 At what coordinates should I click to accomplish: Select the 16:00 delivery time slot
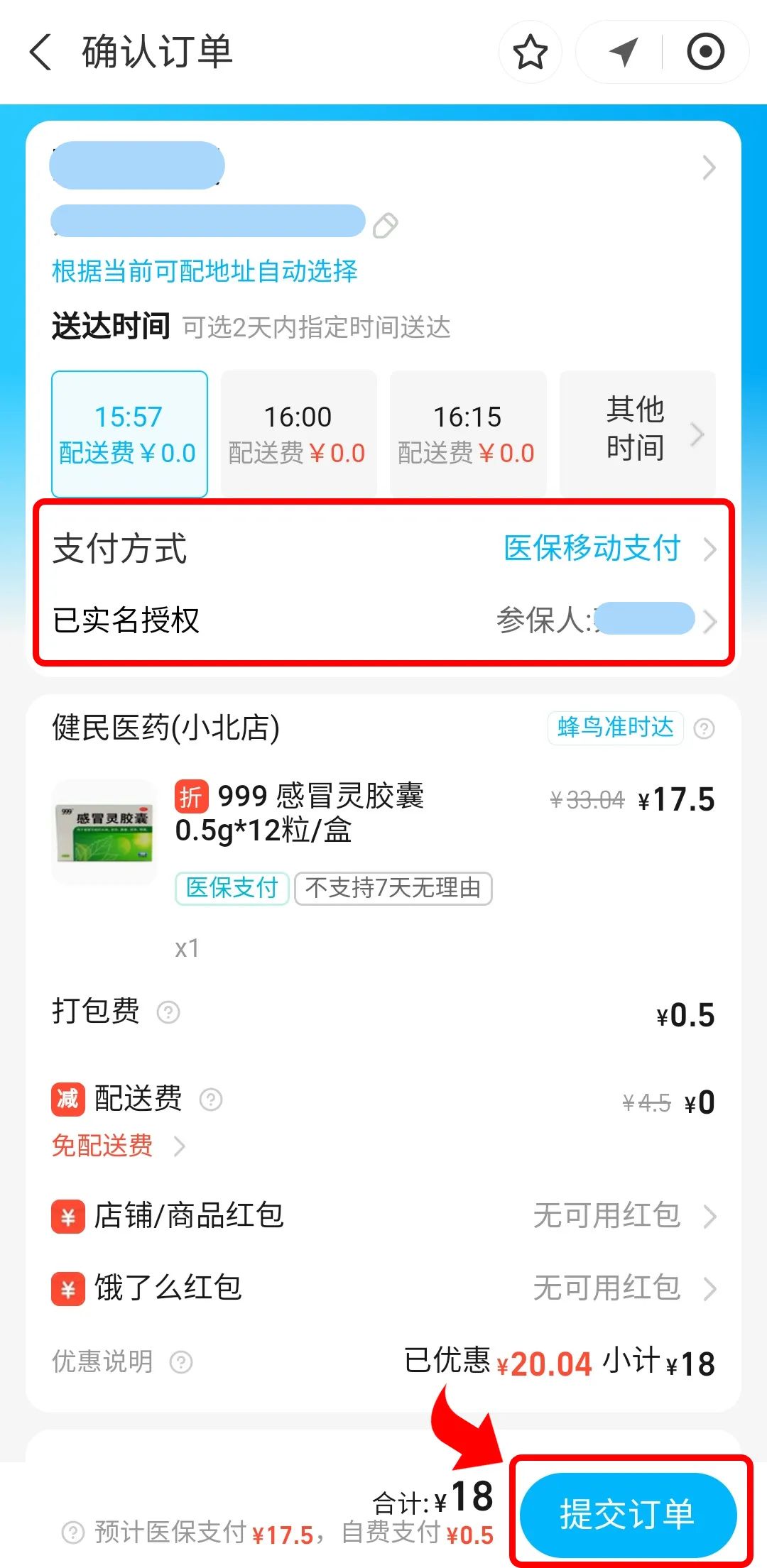pos(298,433)
